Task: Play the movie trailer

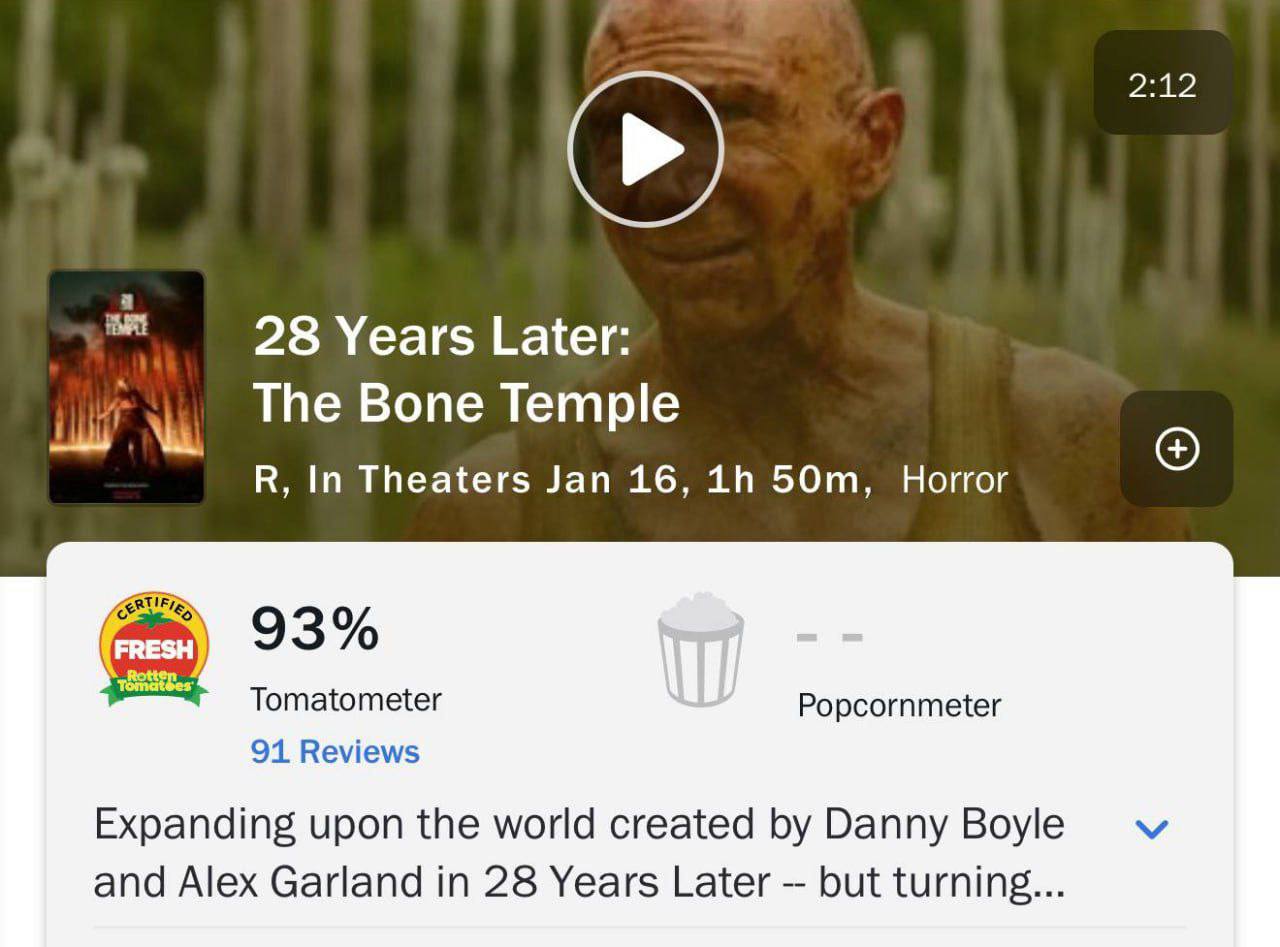Action: click(645, 149)
